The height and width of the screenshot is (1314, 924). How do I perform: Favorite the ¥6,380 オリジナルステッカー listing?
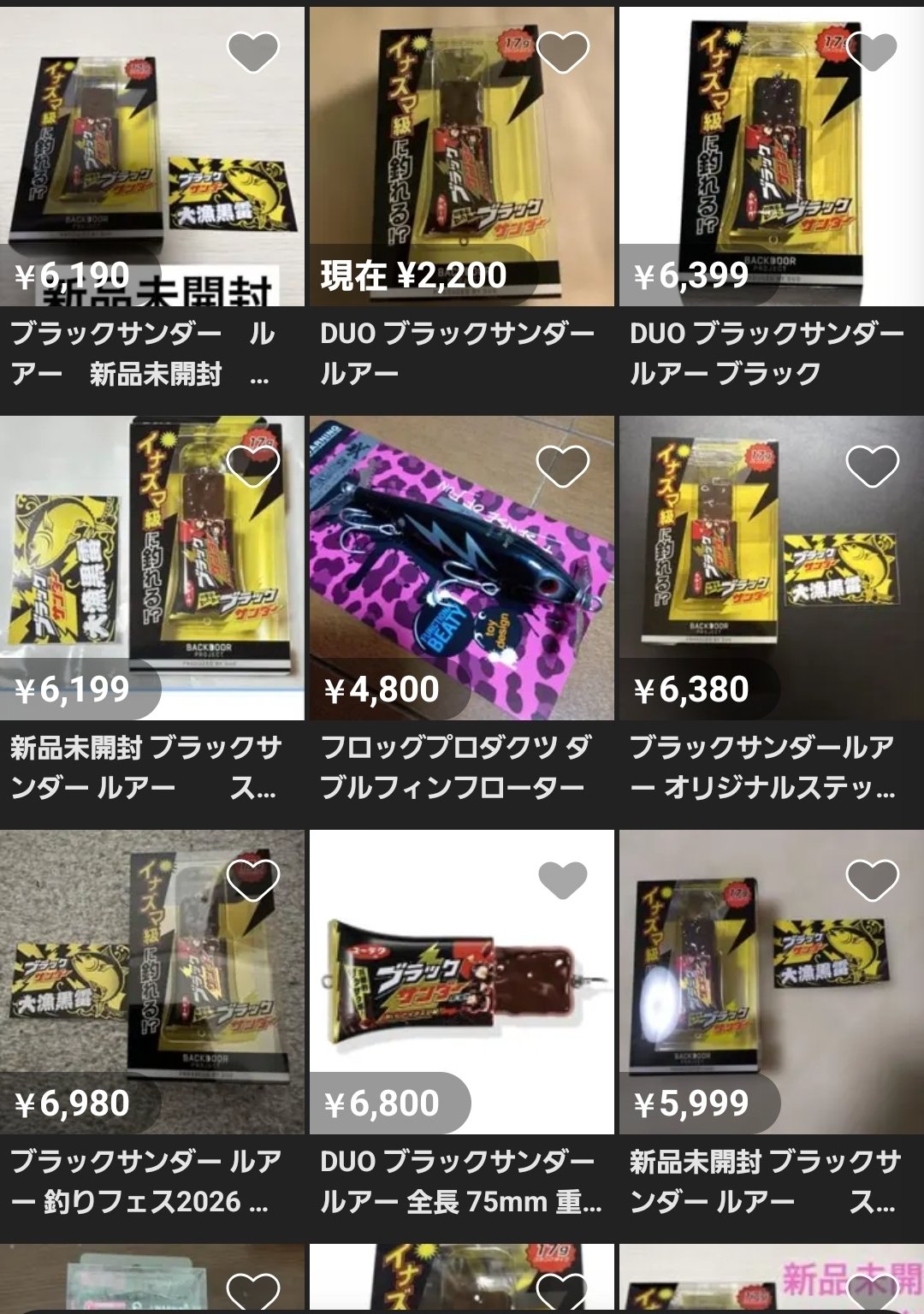tap(872, 466)
